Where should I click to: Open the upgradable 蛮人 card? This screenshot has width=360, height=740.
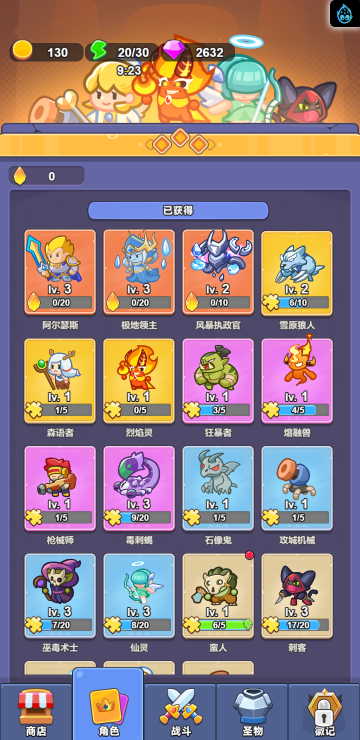point(218,596)
